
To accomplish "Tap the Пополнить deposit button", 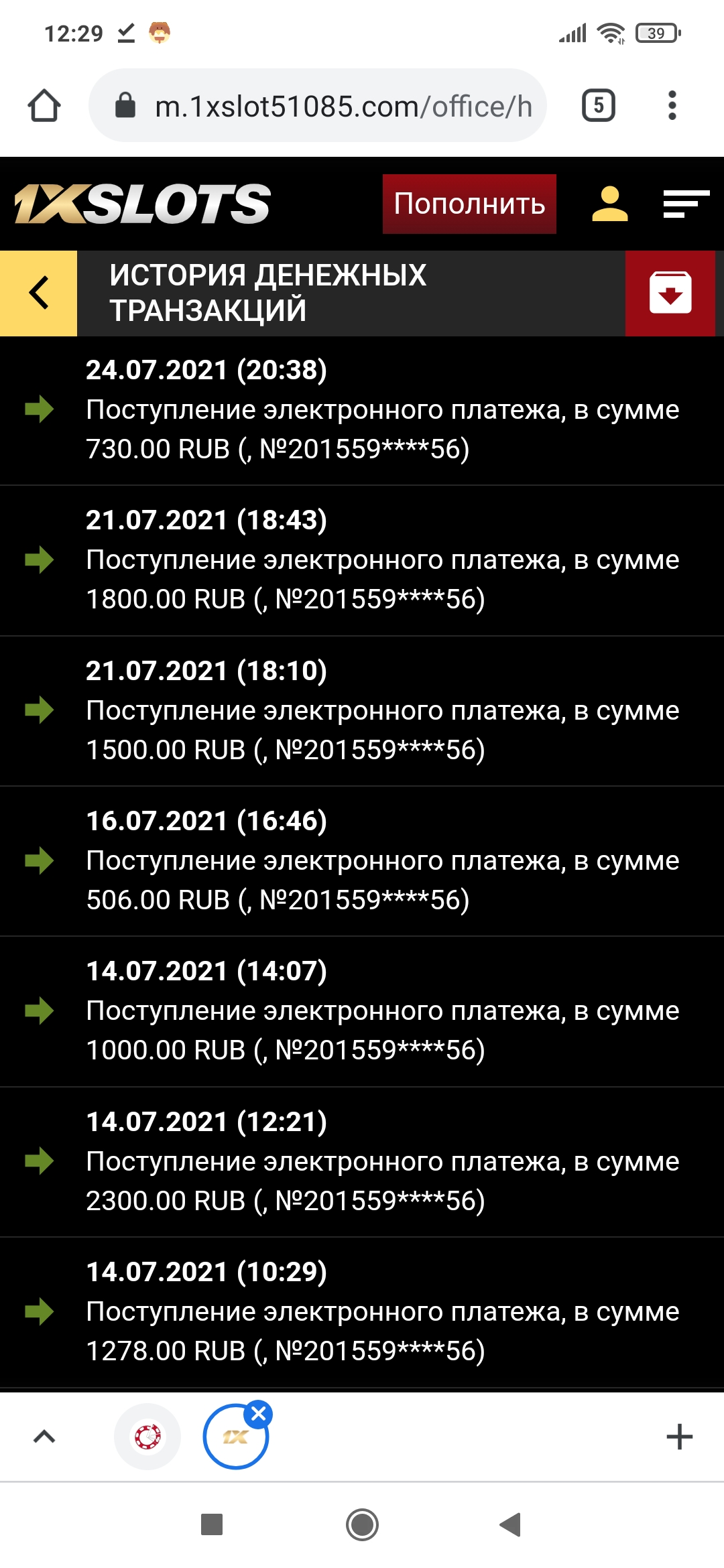I will coord(469,204).
